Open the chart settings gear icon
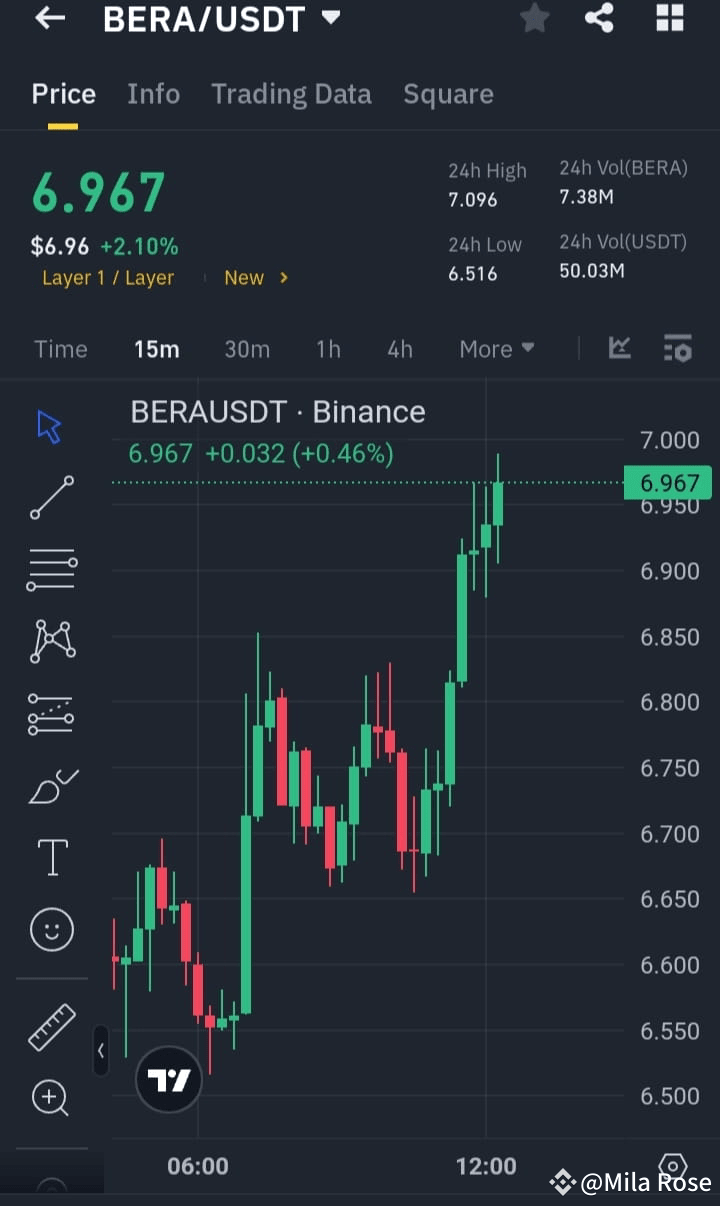Image resolution: width=720 pixels, height=1206 pixels. click(x=673, y=1166)
